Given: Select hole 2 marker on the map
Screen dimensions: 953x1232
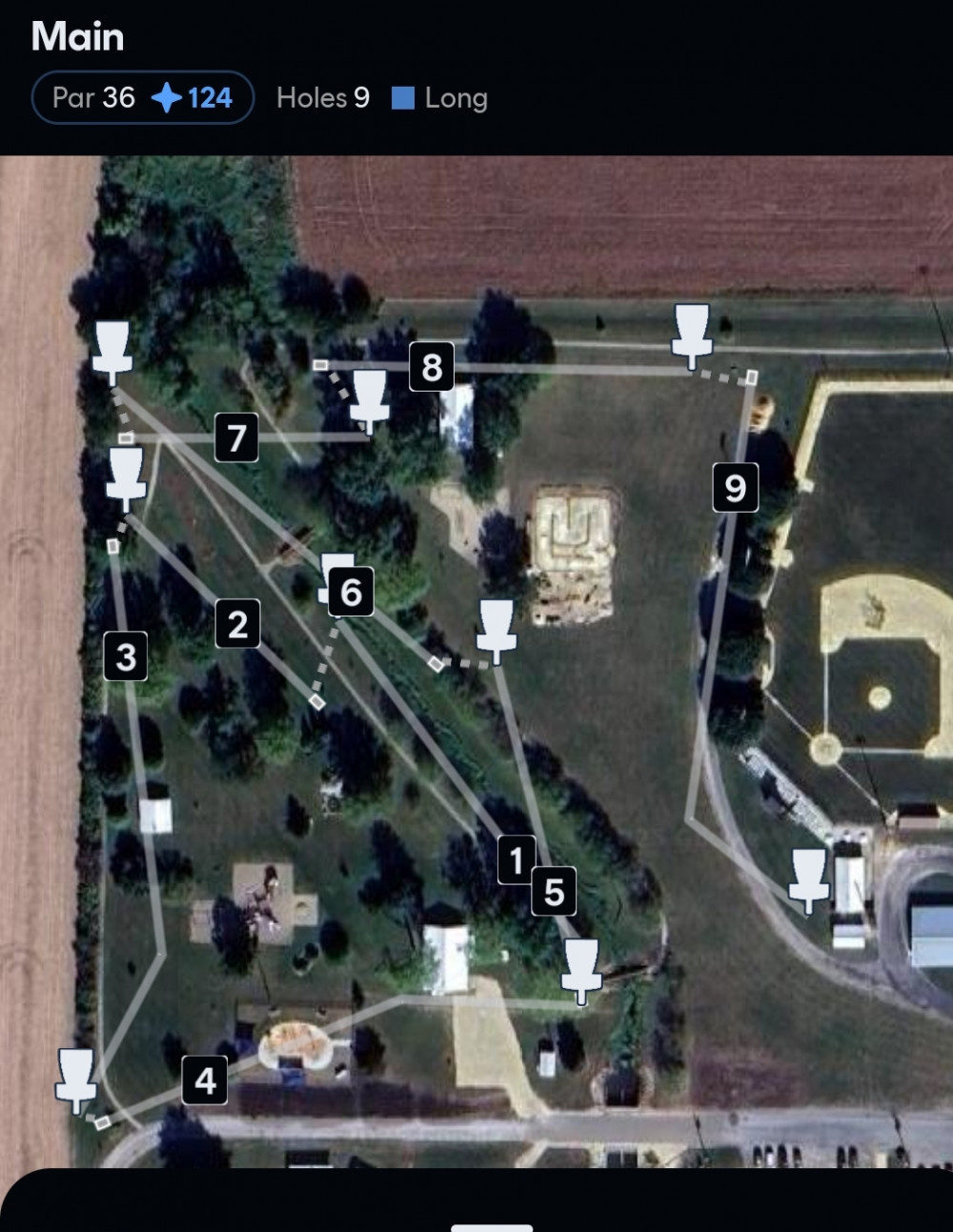Looking at the screenshot, I should click(x=237, y=624).
